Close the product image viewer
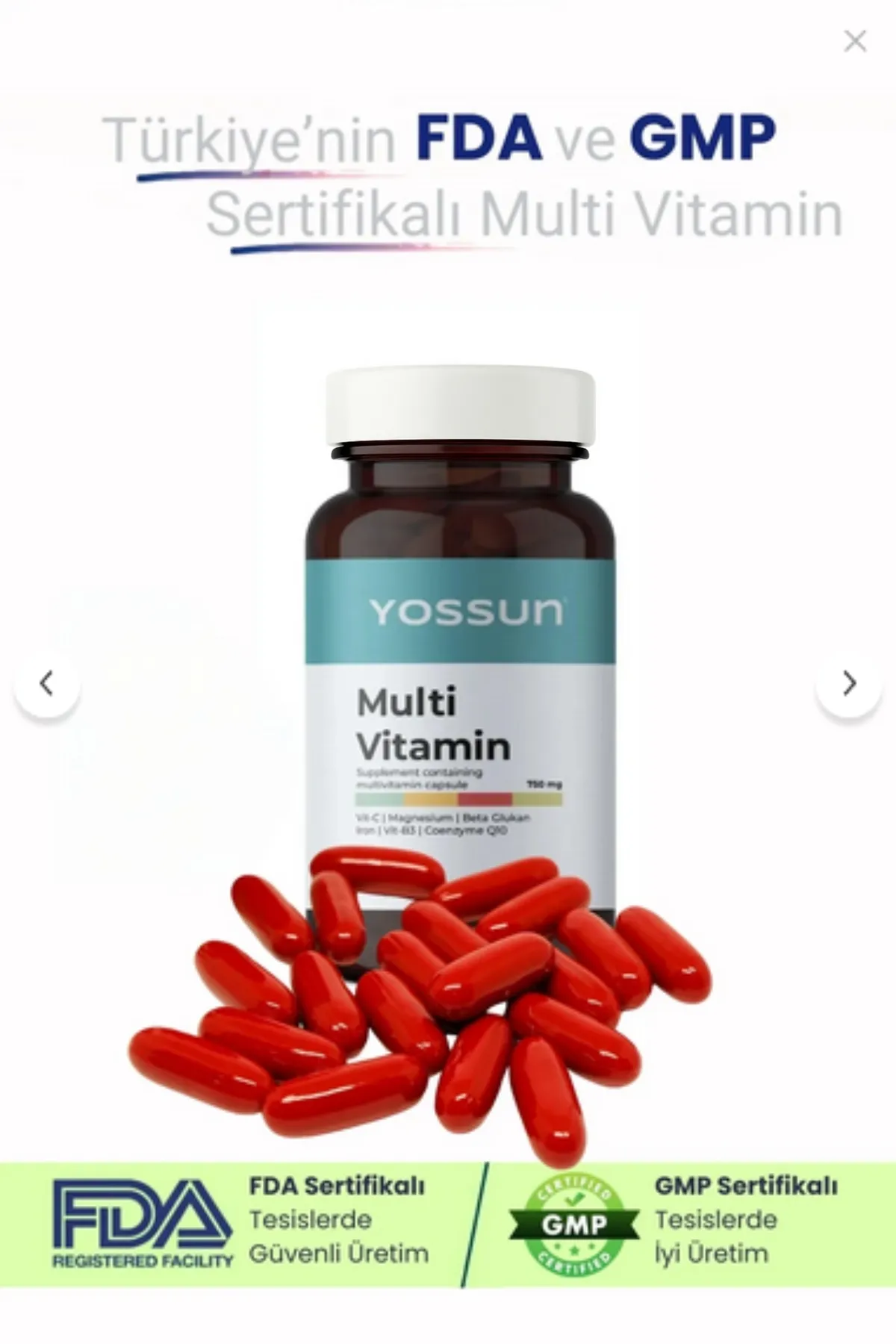Image resolution: width=896 pixels, height=1344 pixels. pyautogui.click(x=855, y=41)
